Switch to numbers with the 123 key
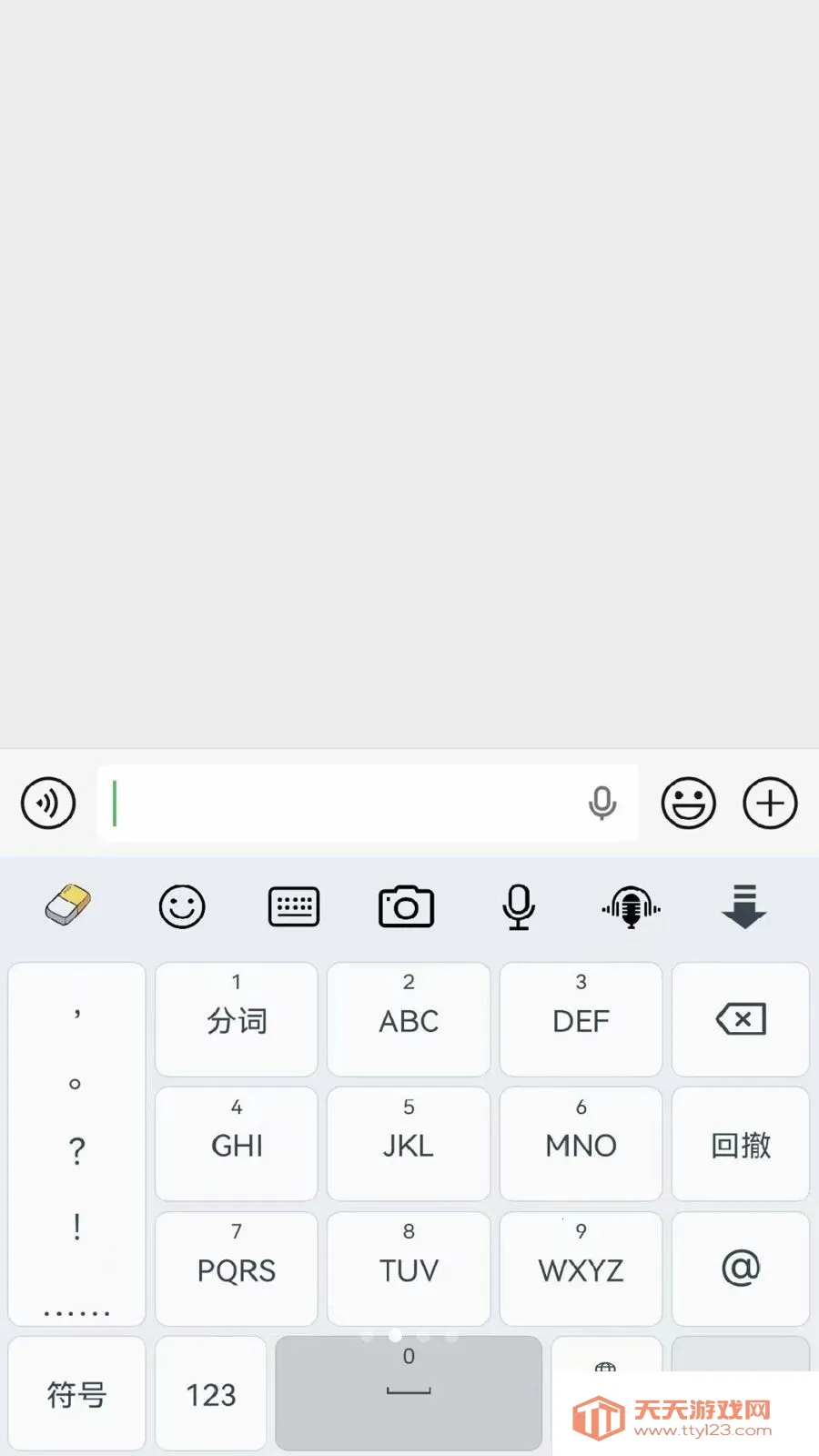 210,1394
